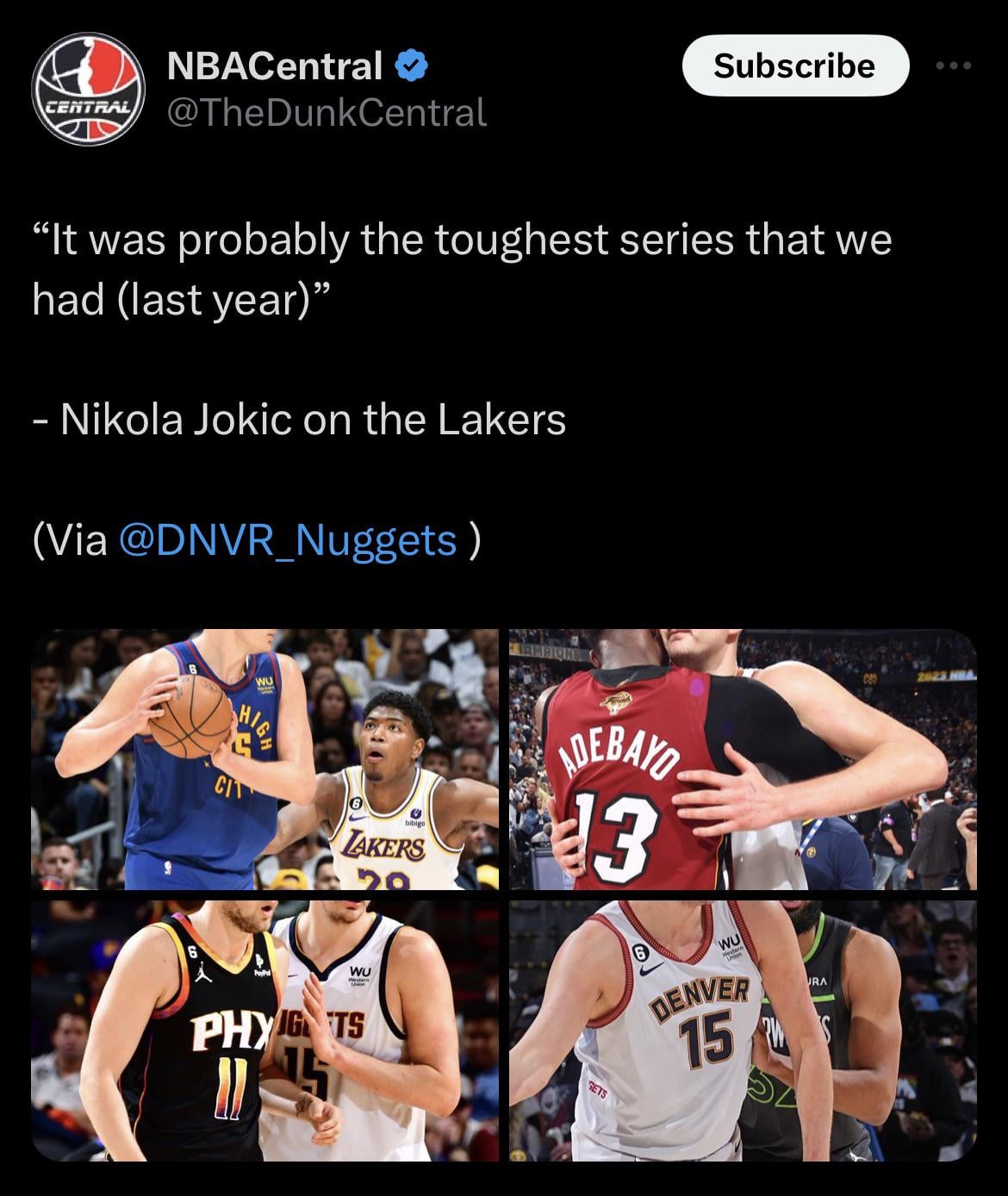Open the post's overflow menu

tap(955, 65)
